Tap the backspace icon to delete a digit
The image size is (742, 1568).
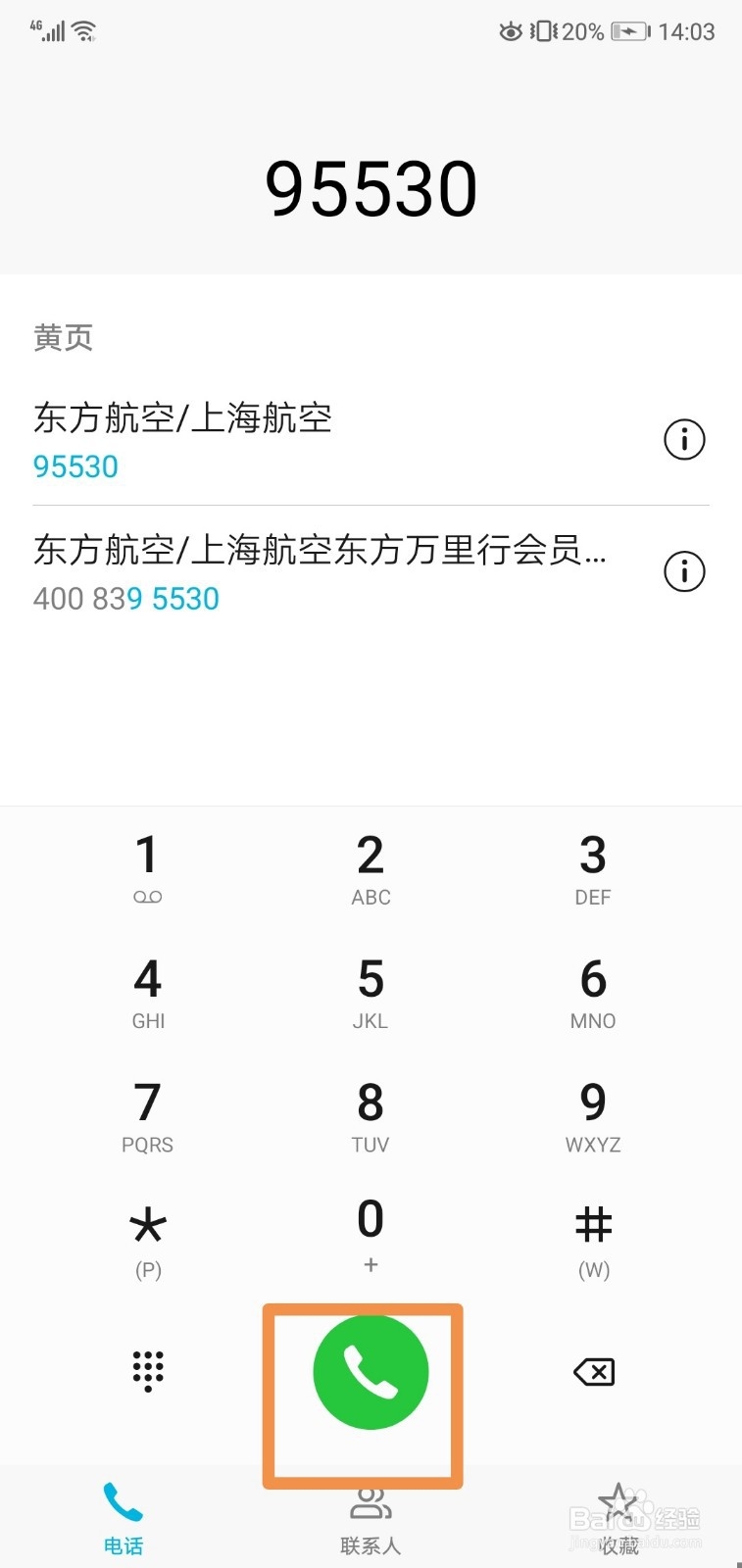coord(592,1372)
